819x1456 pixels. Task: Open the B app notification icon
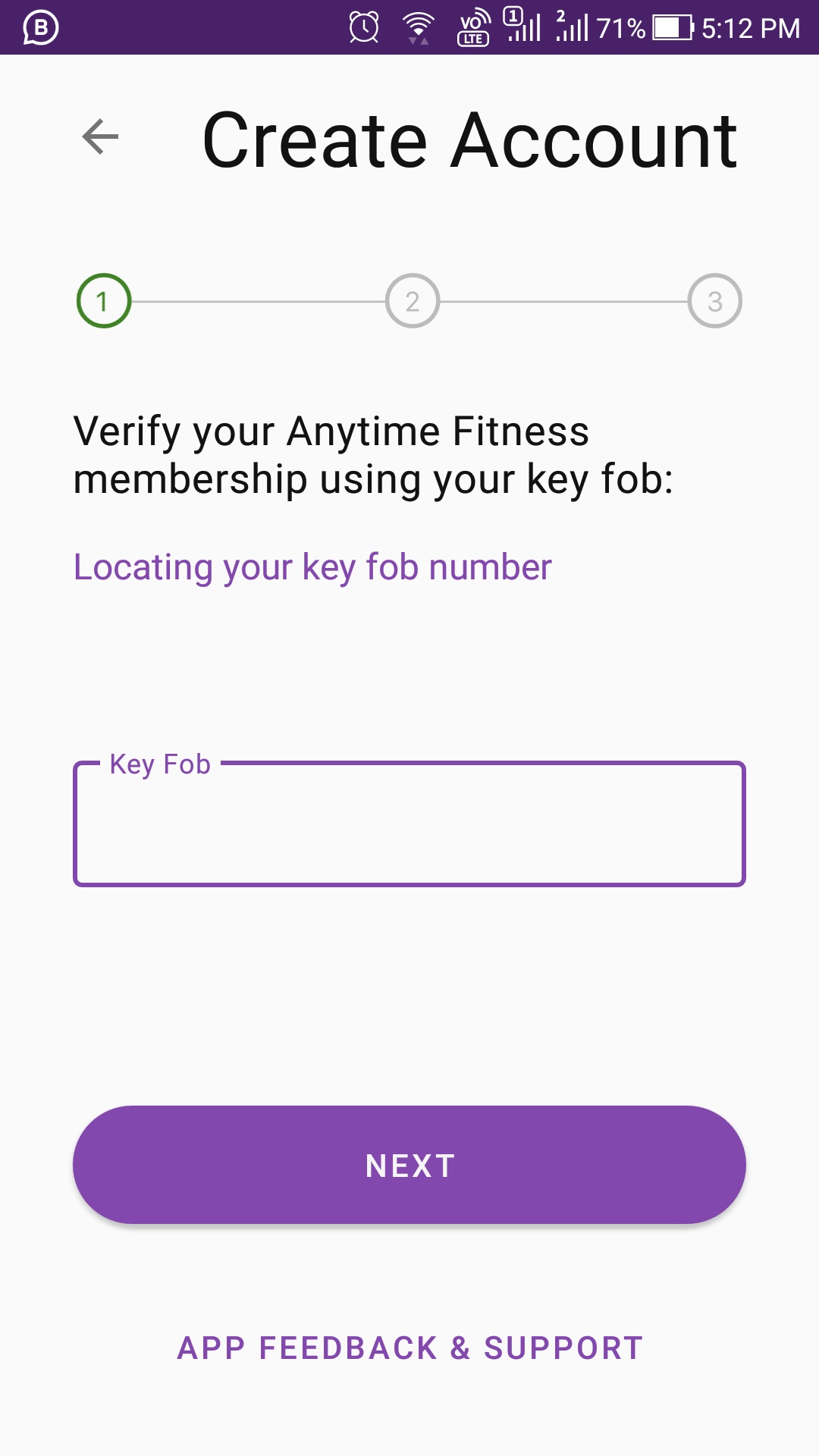(x=42, y=27)
